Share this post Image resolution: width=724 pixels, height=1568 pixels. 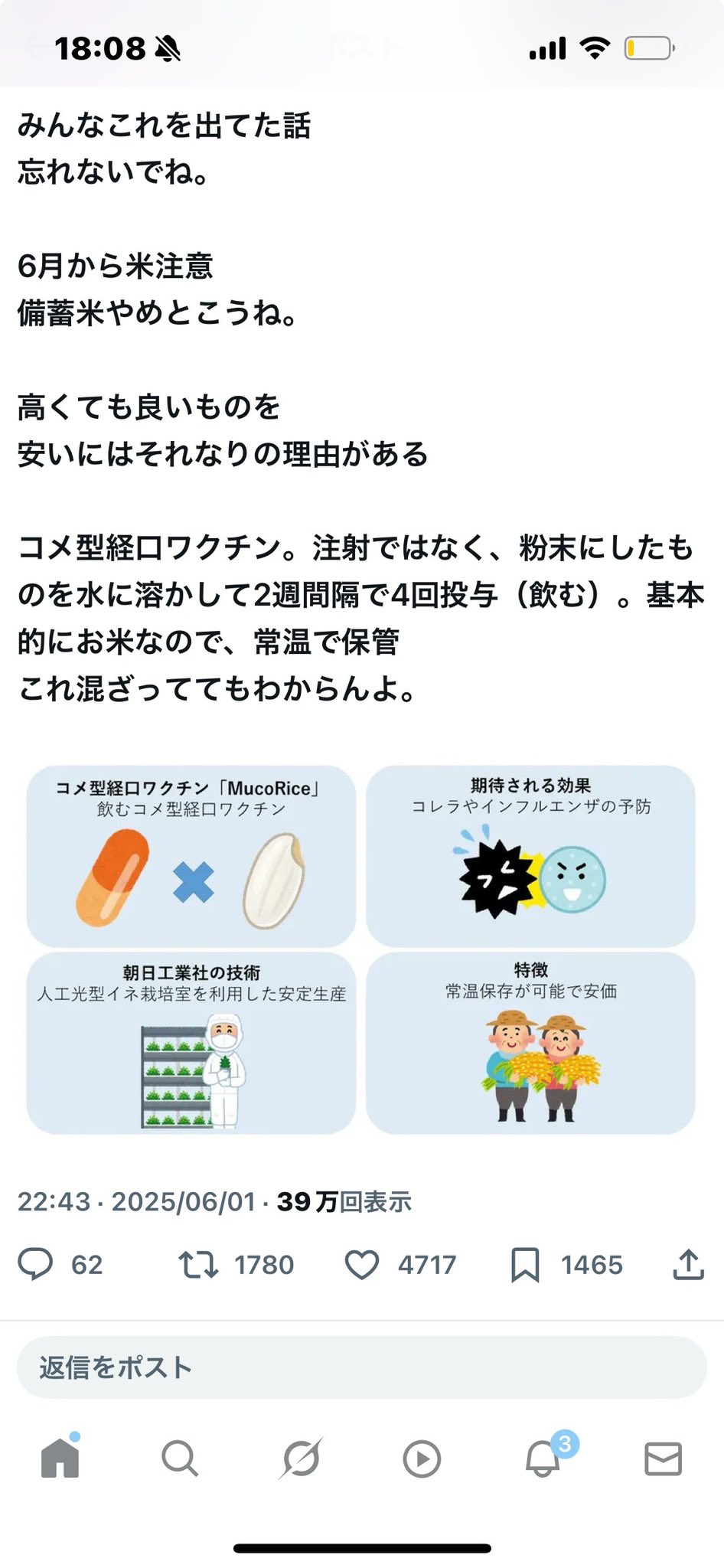[x=688, y=1264]
